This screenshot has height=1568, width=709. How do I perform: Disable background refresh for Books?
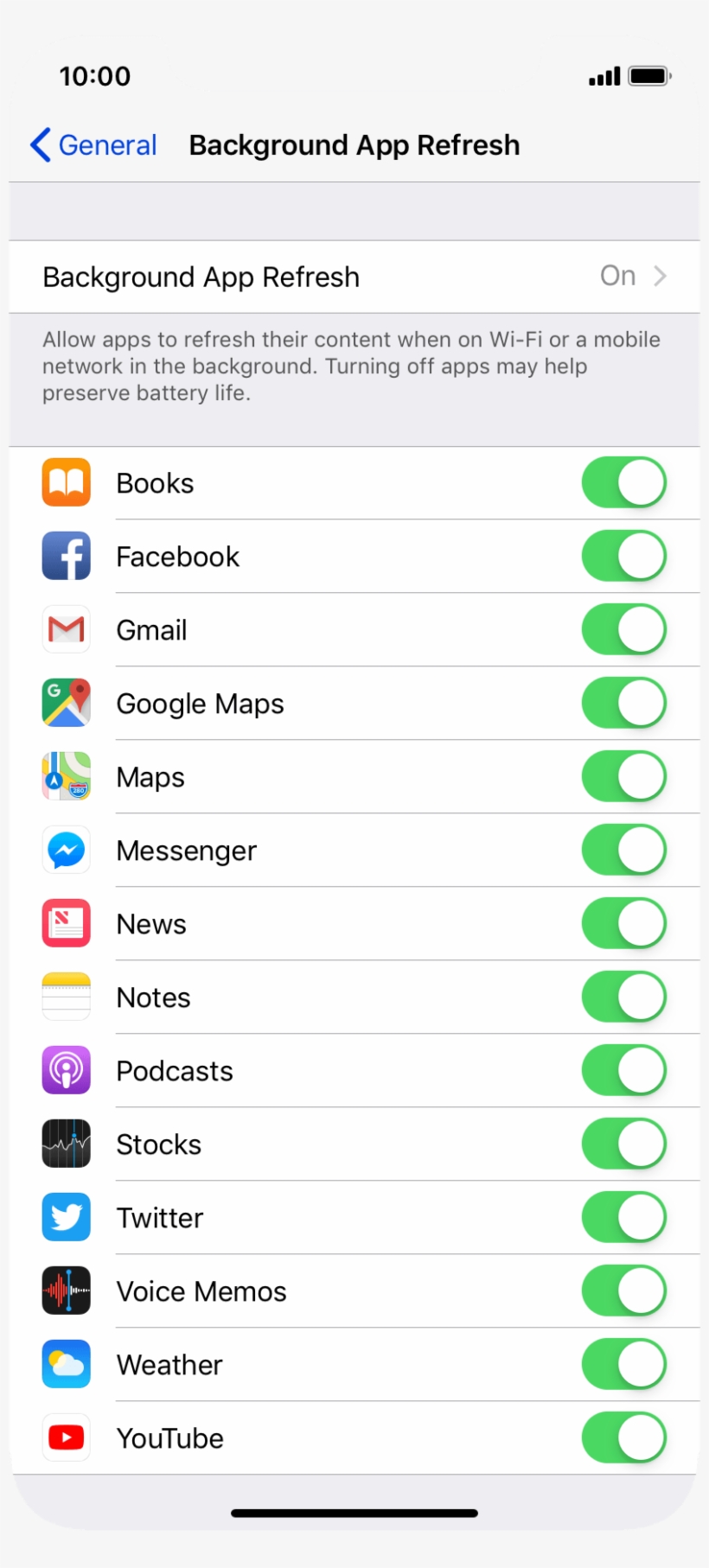pos(623,482)
